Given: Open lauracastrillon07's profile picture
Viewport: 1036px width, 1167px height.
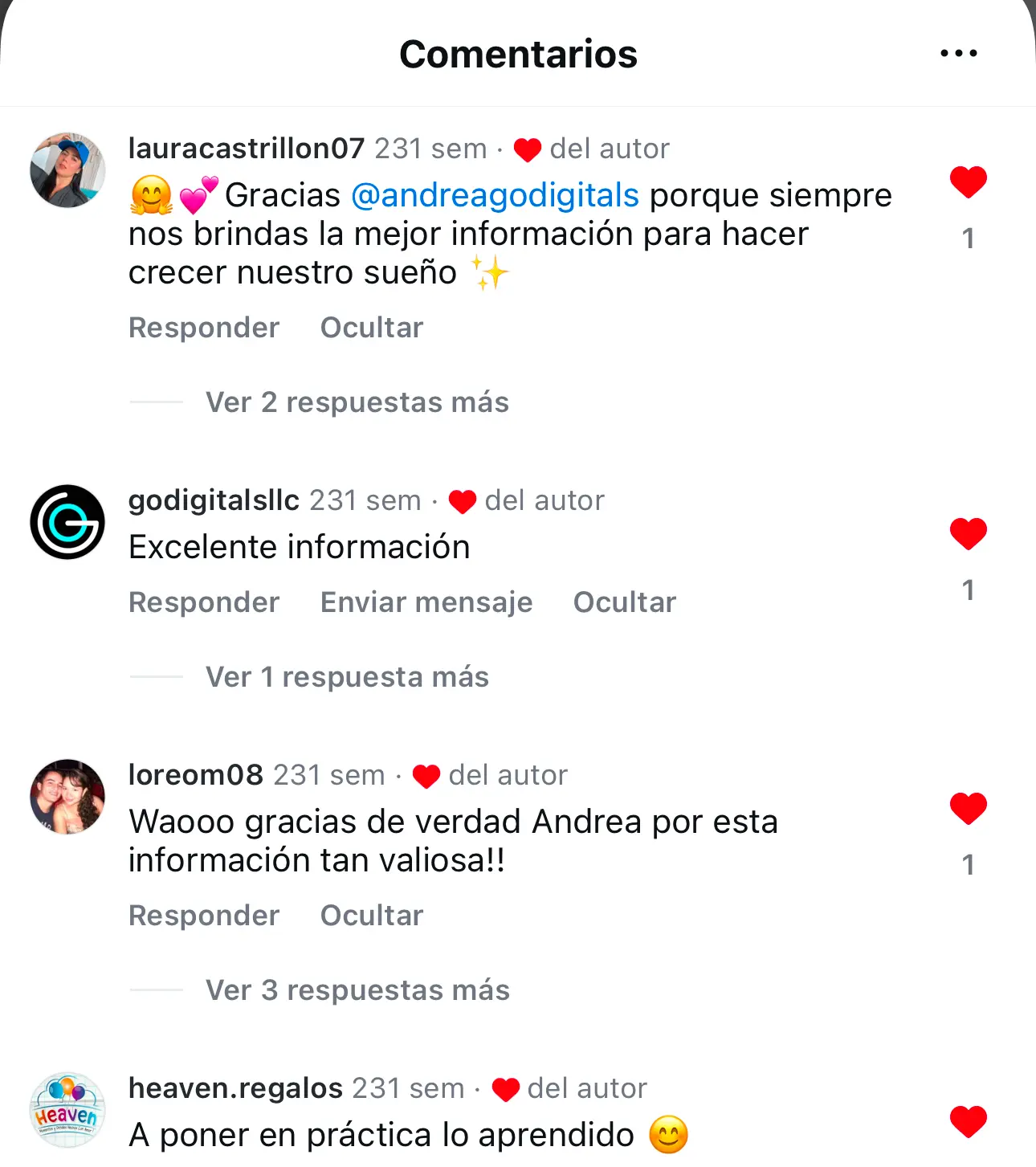Looking at the screenshot, I should pos(67,170).
